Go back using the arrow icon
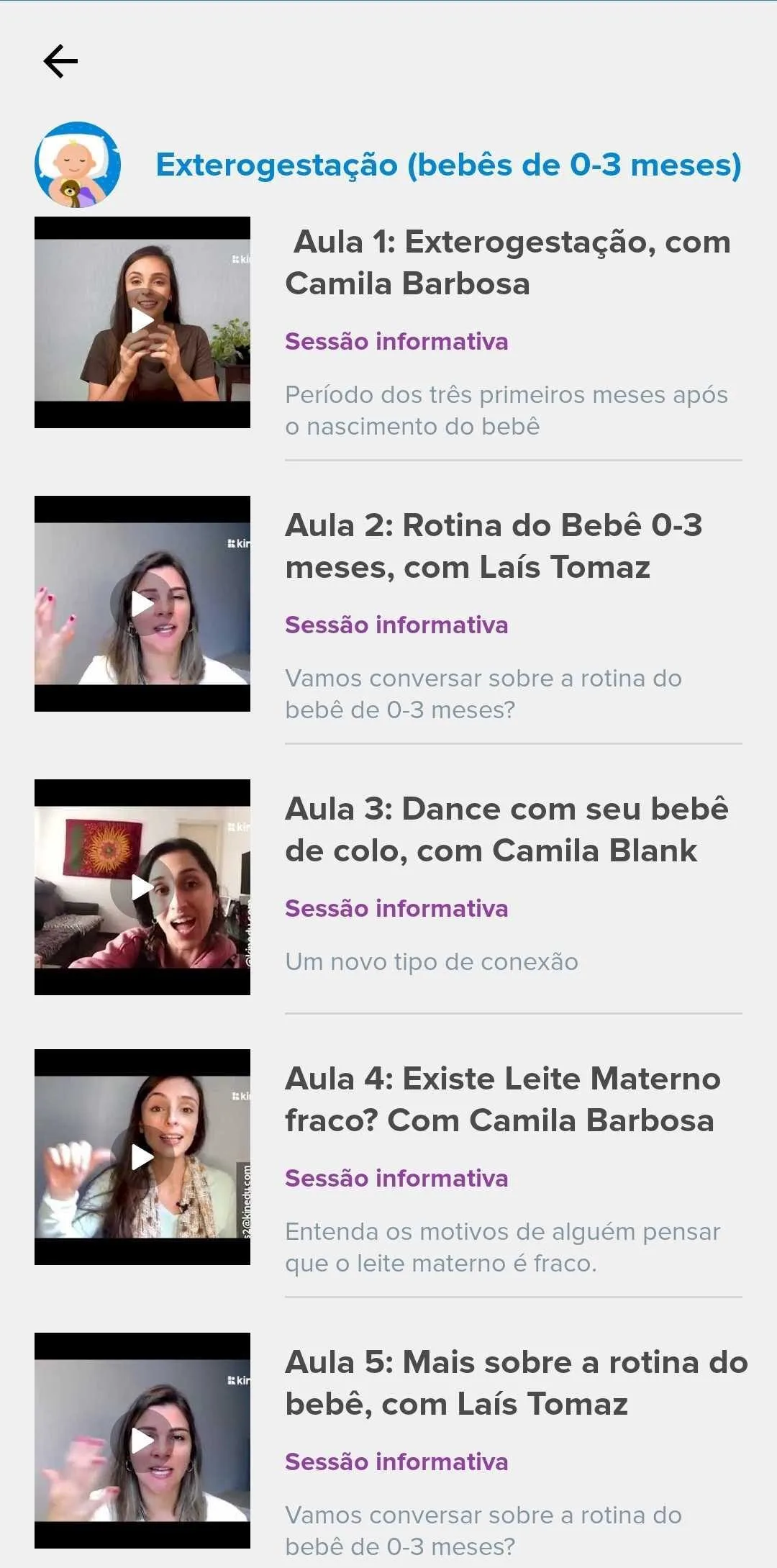 60,61
